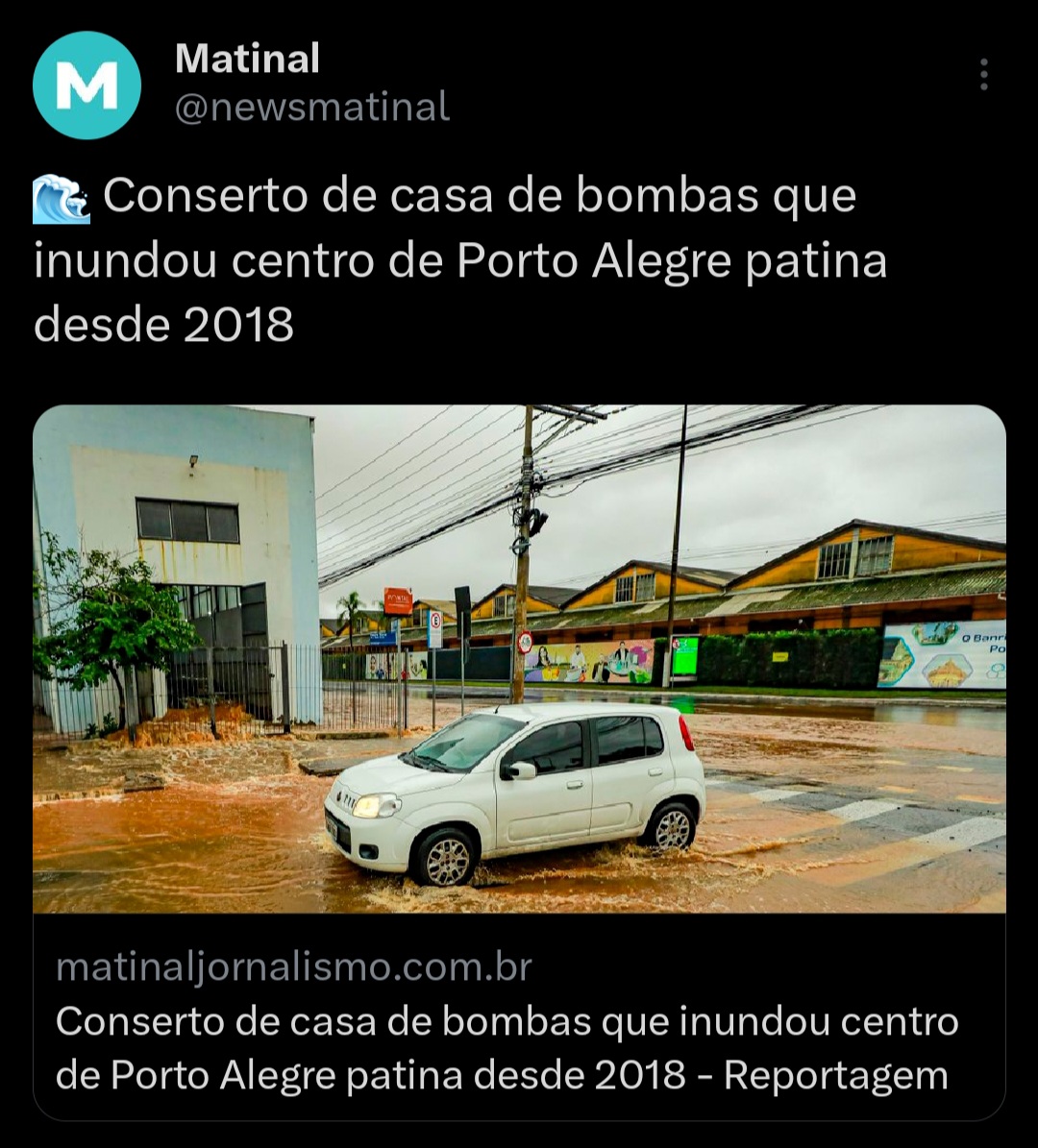Image resolution: width=1038 pixels, height=1148 pixels.
Task: Open the tweet's overflow menu
Action: pos(983,75)
